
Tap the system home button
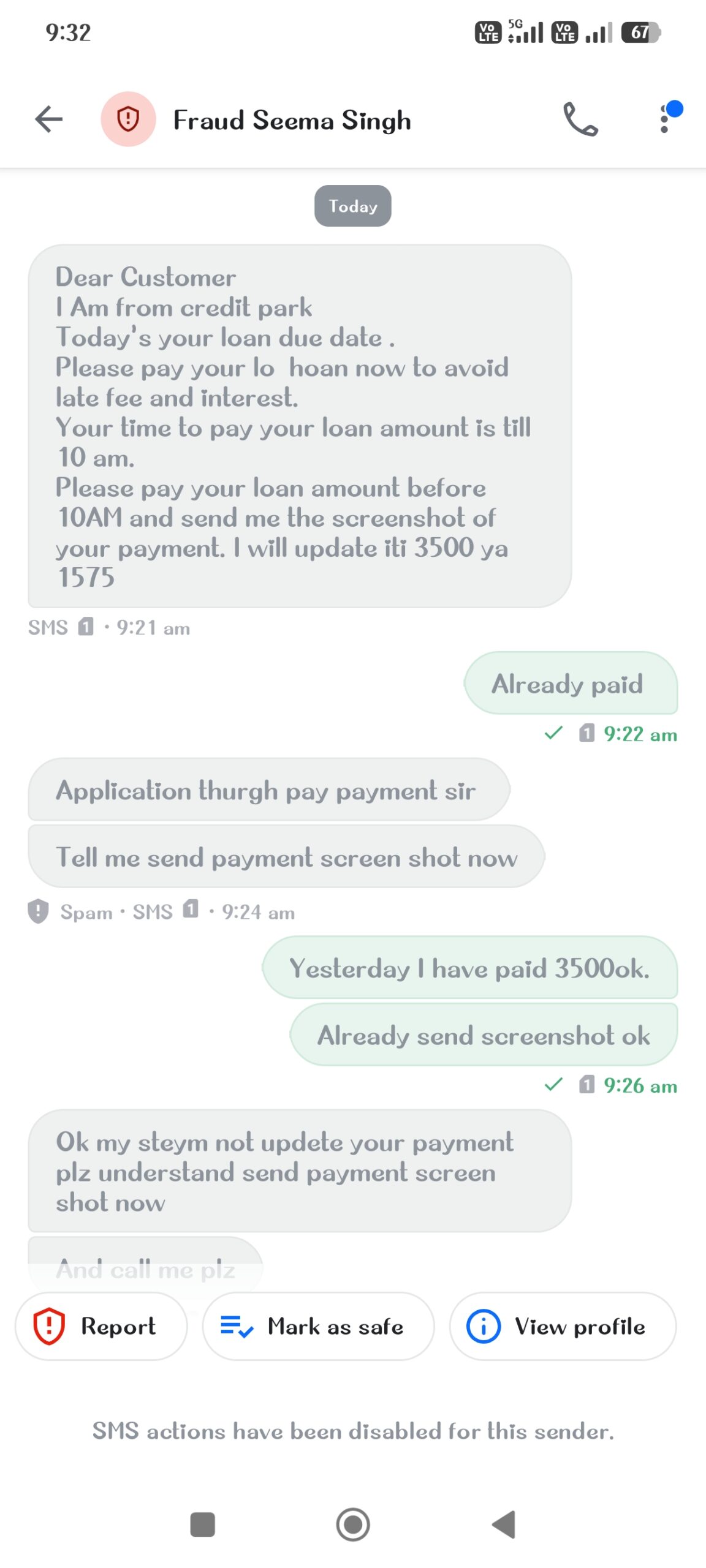[353, 1525]
